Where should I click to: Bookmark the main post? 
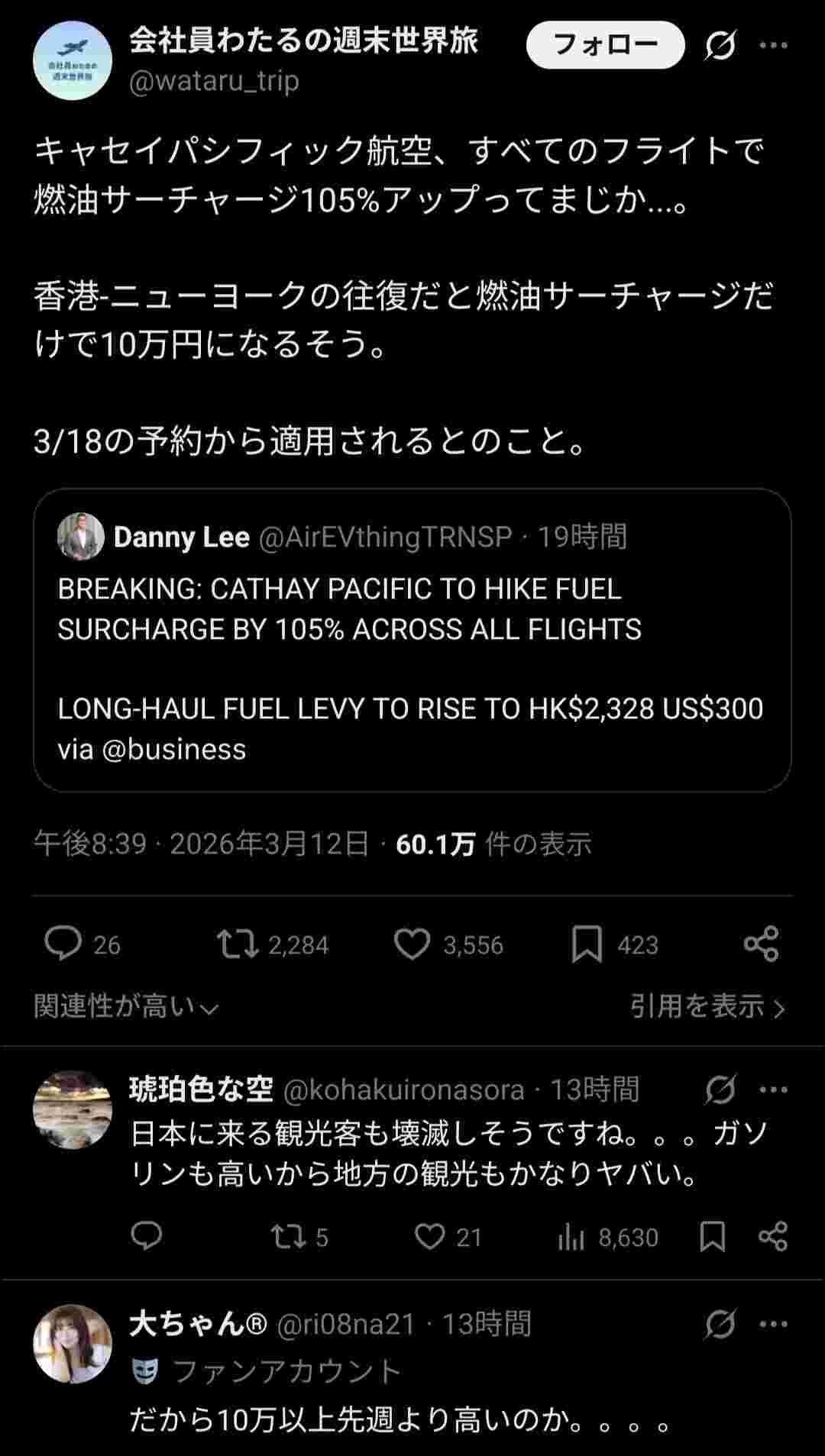[x=587, y=944]
